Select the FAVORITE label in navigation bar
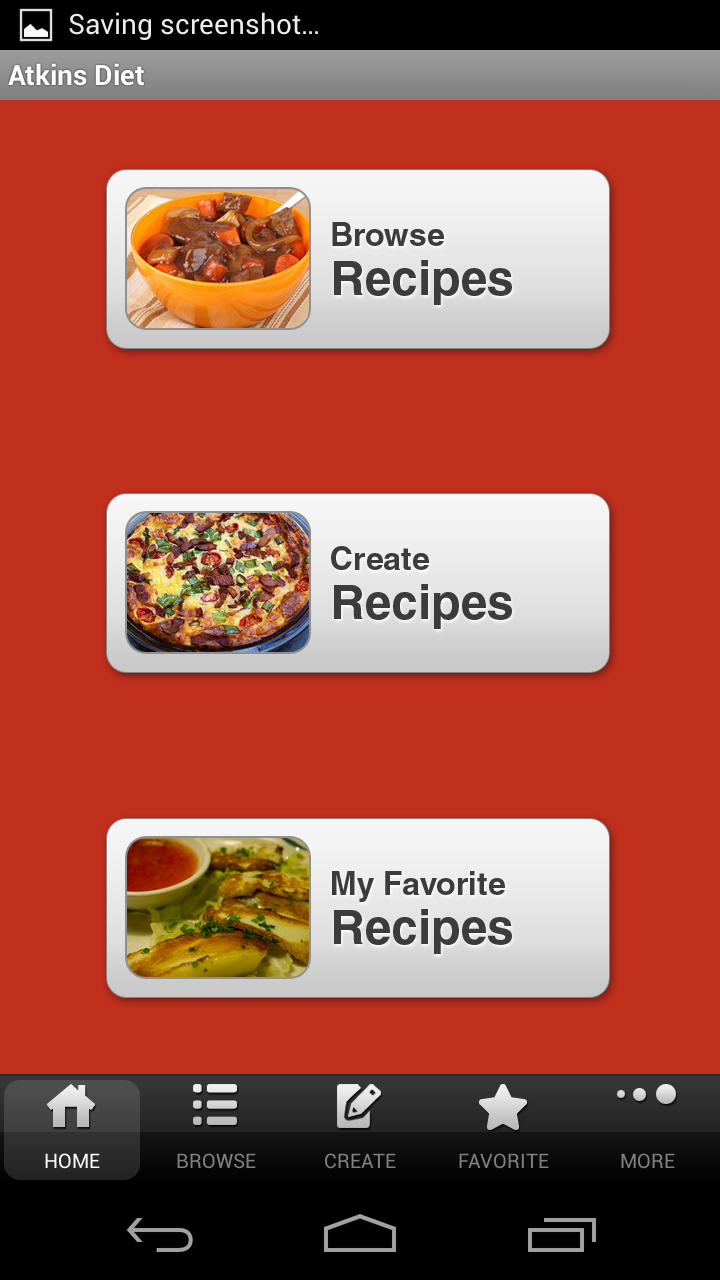The image size is (720, 1280). coord(503,1161)
